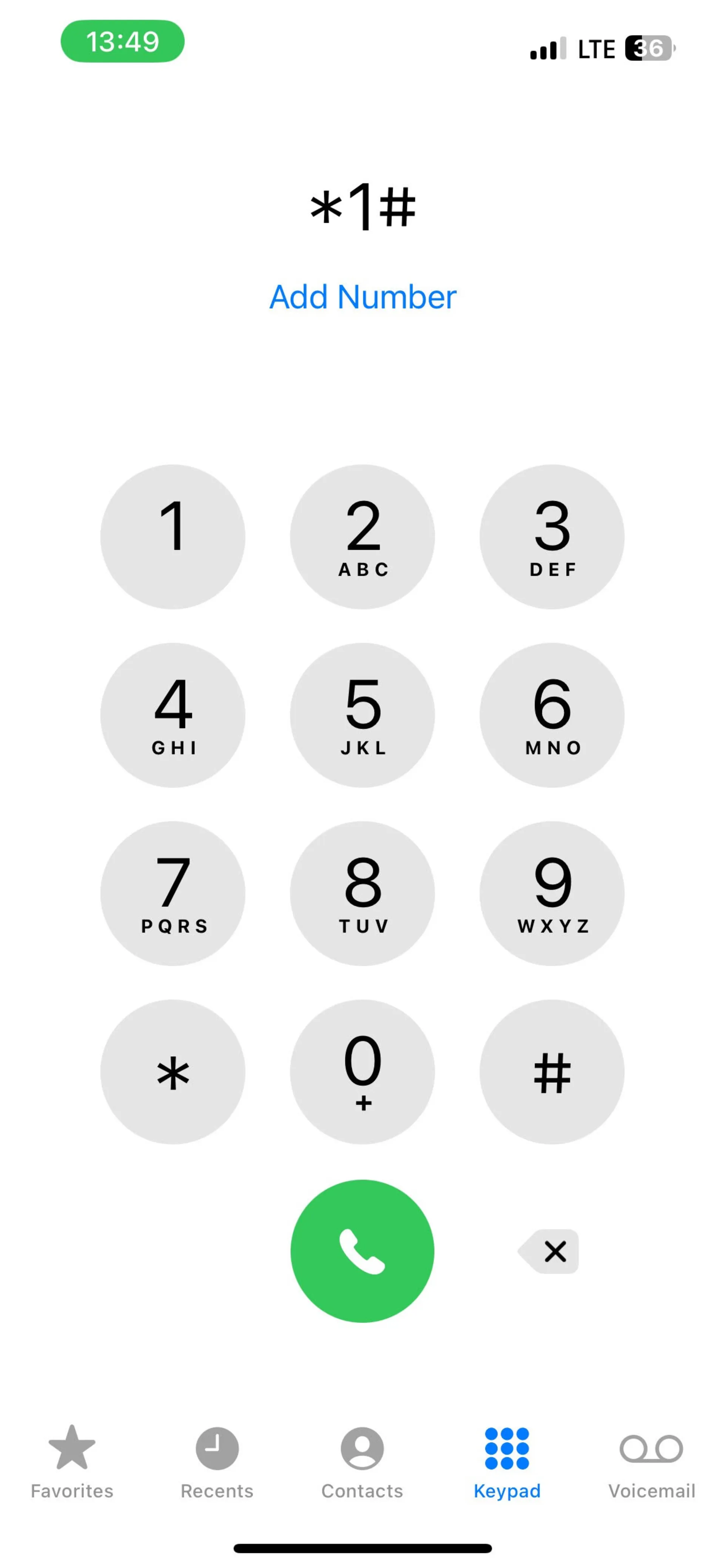Tap the hash pound key
Screen dimensions: 725x1568
coord(552,1071)
